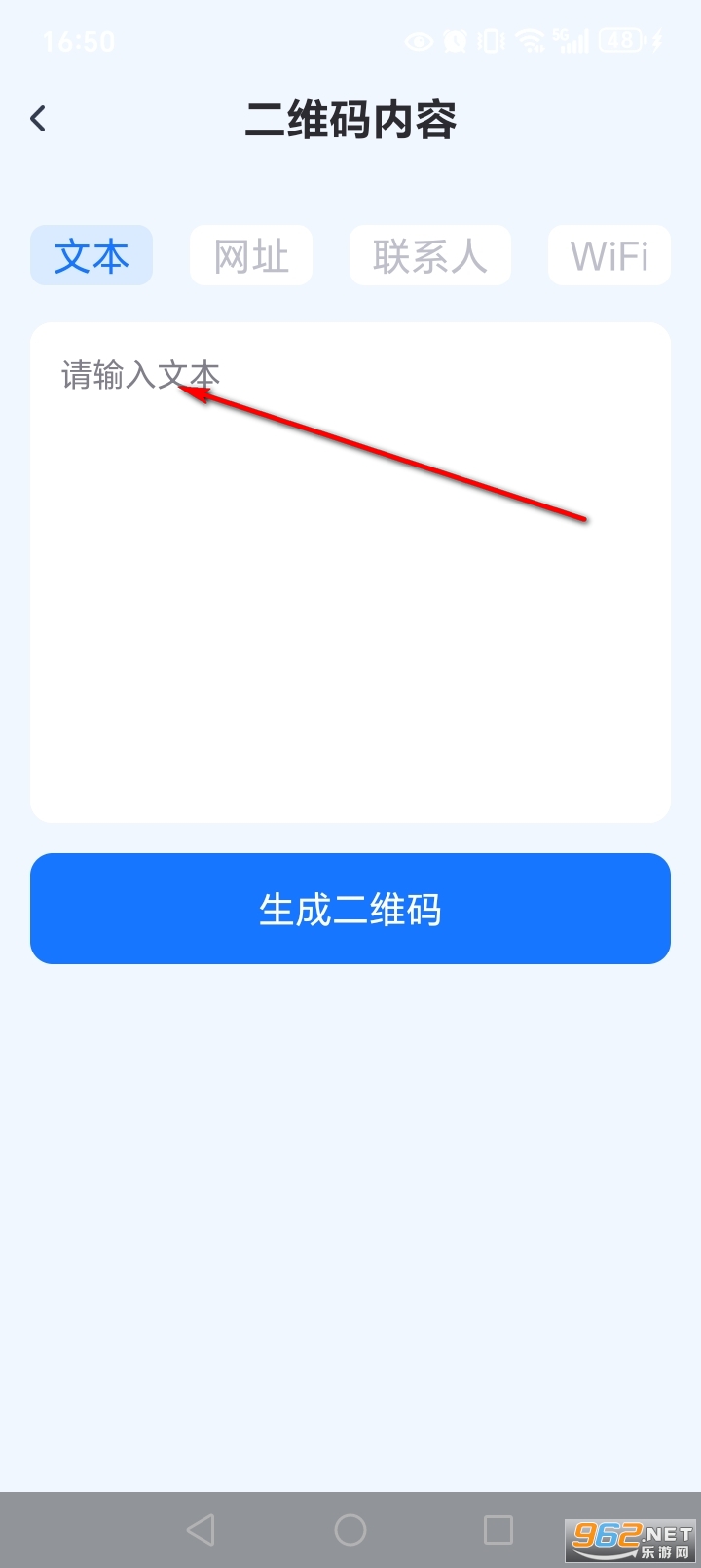The height and width of the screenshot is (1568, 701).
Task: Tap the battery 48 indicator
Action: pyautogui.click(x=619, y=41)
